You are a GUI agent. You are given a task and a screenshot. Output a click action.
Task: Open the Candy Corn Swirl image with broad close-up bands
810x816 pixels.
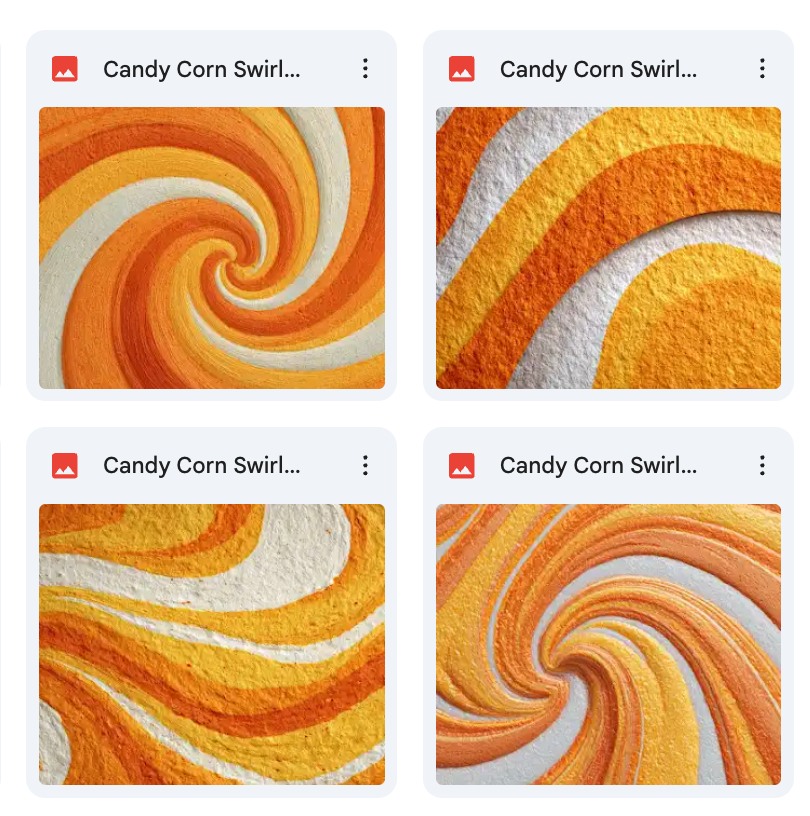click(608, 247)
